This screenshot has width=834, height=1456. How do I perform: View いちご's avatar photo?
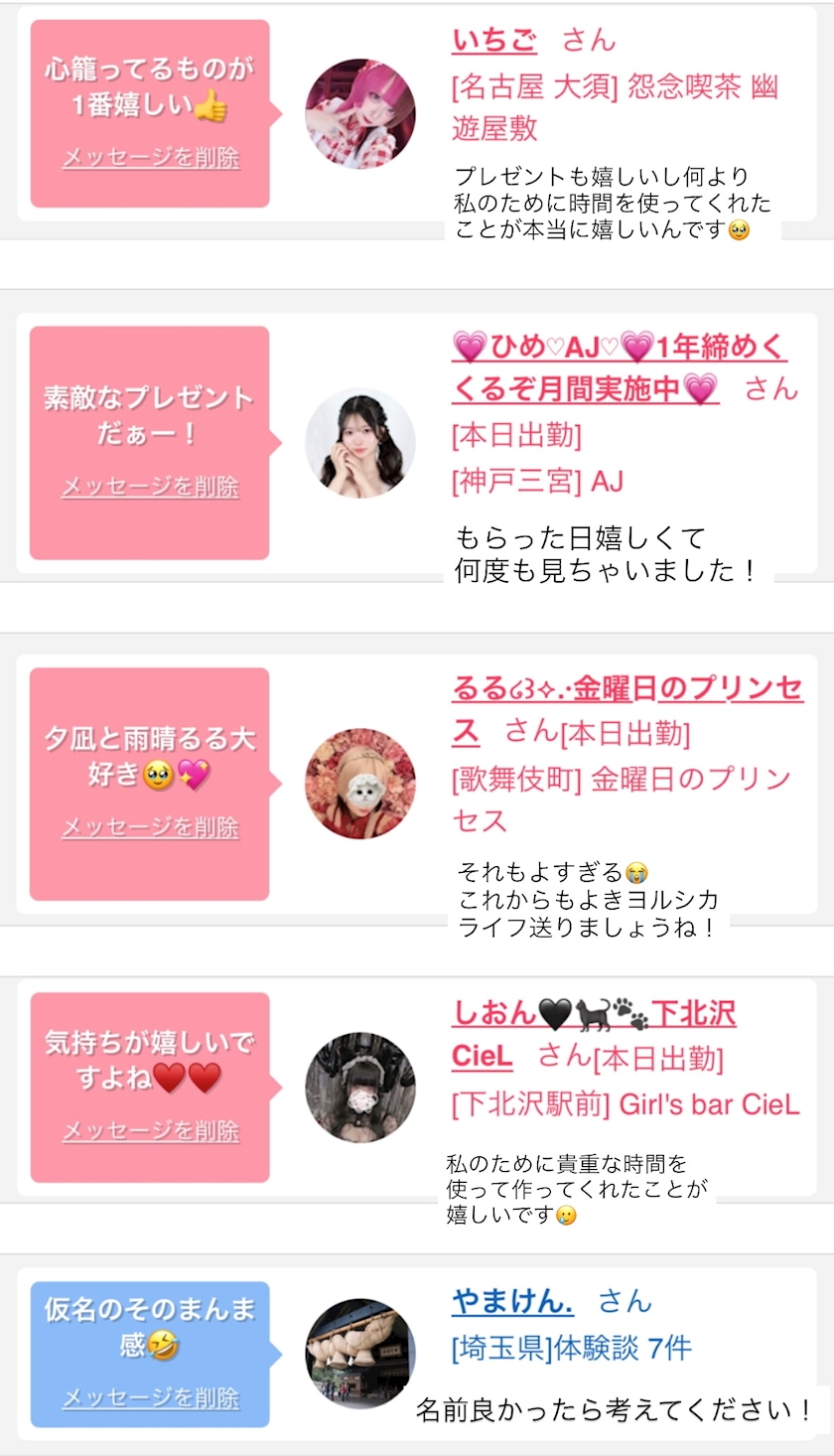(x=360, y=113)
